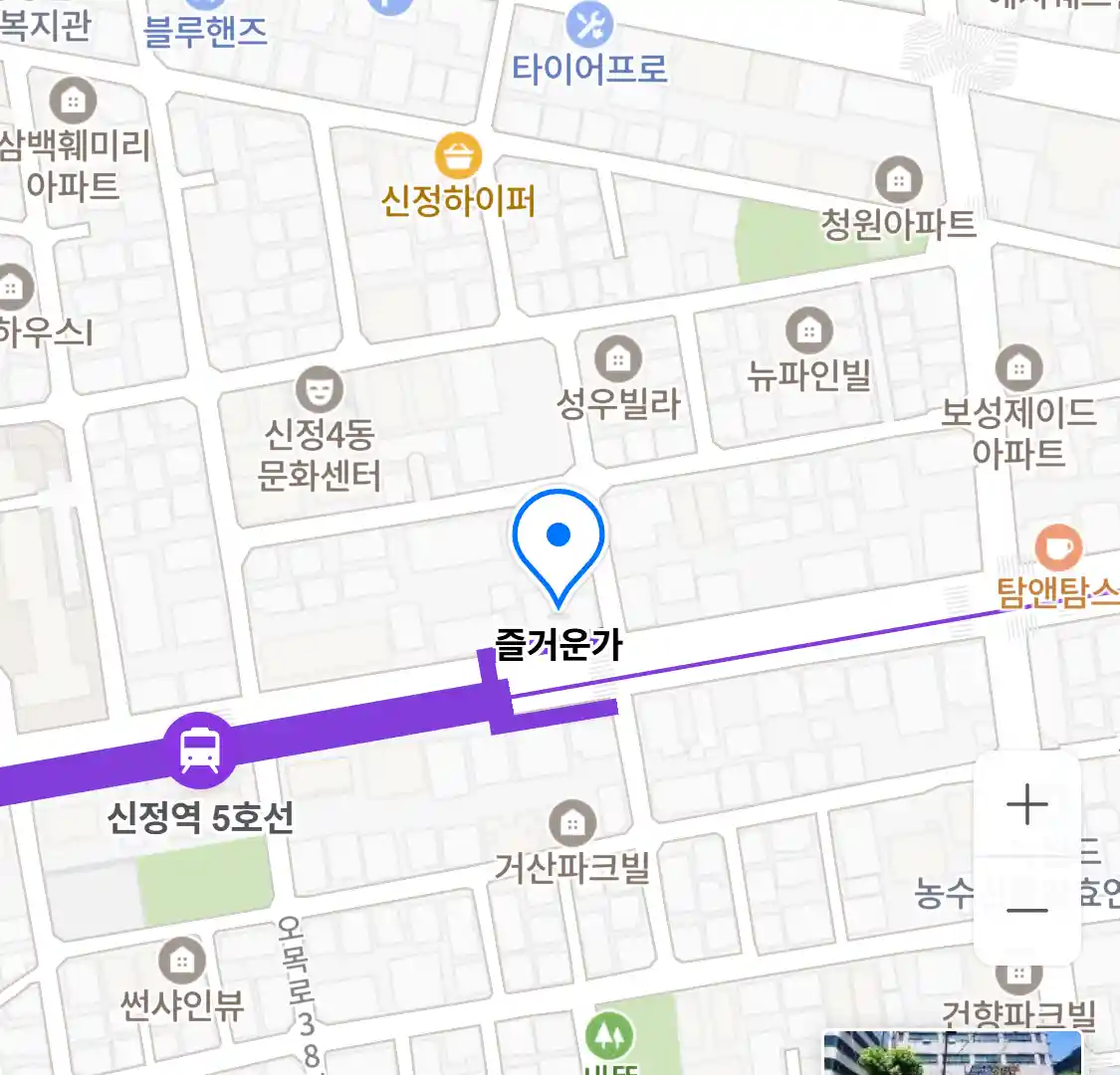Screen dimensions: 1120x1075
Task: Select the 신정4동 문화센터 marker
Action: pyautogui.click(x=319, y=390)
